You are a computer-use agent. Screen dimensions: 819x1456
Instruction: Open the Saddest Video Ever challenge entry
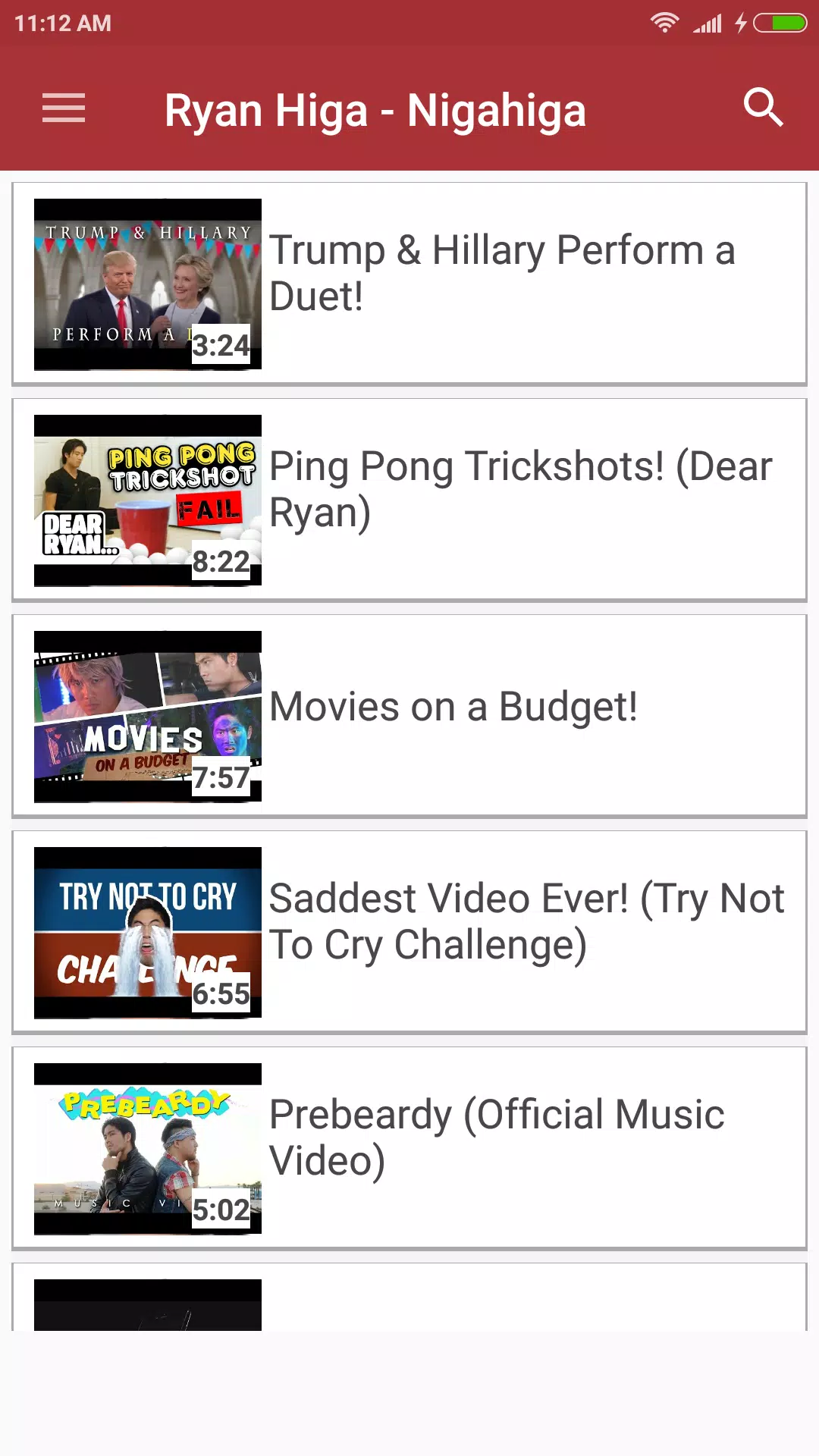526,920
